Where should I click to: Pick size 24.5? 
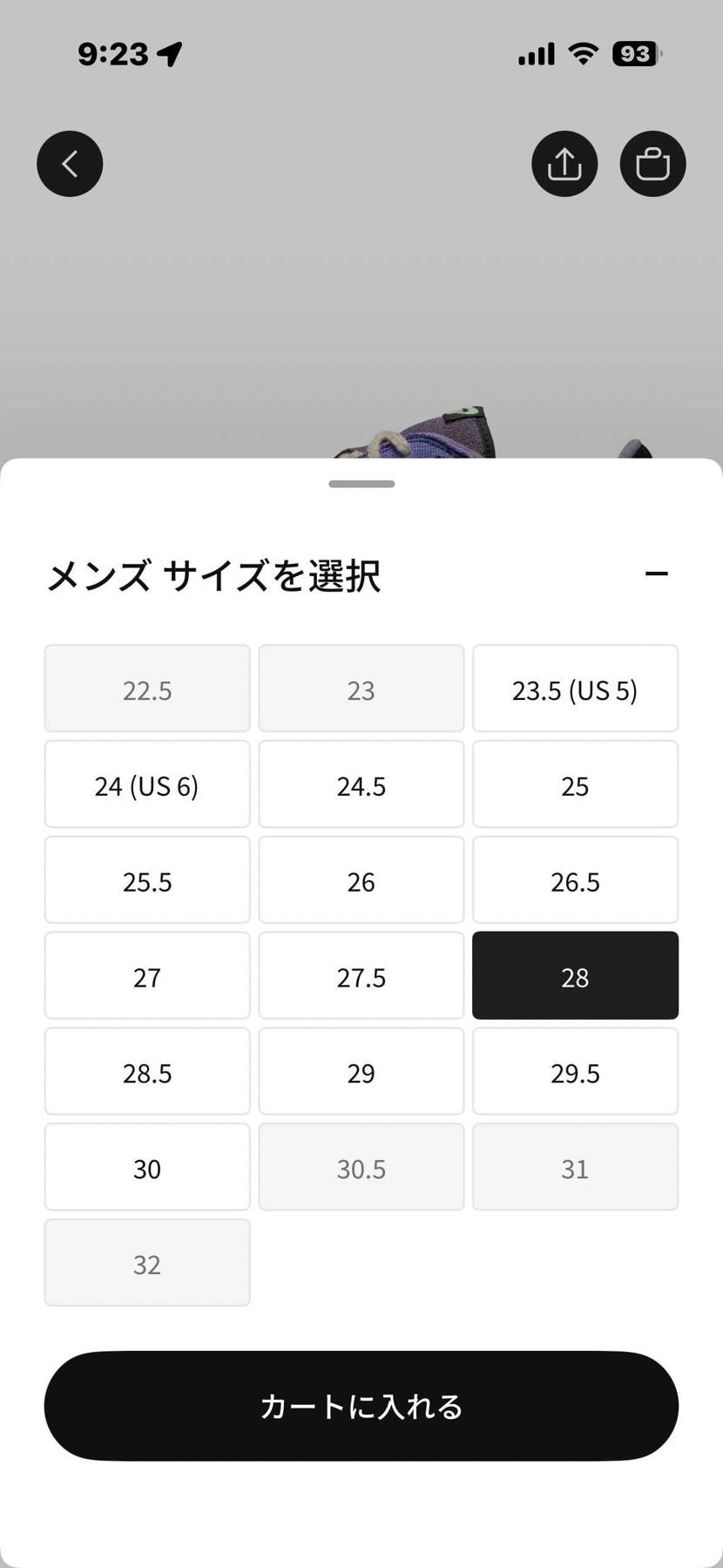pos(361,784)
